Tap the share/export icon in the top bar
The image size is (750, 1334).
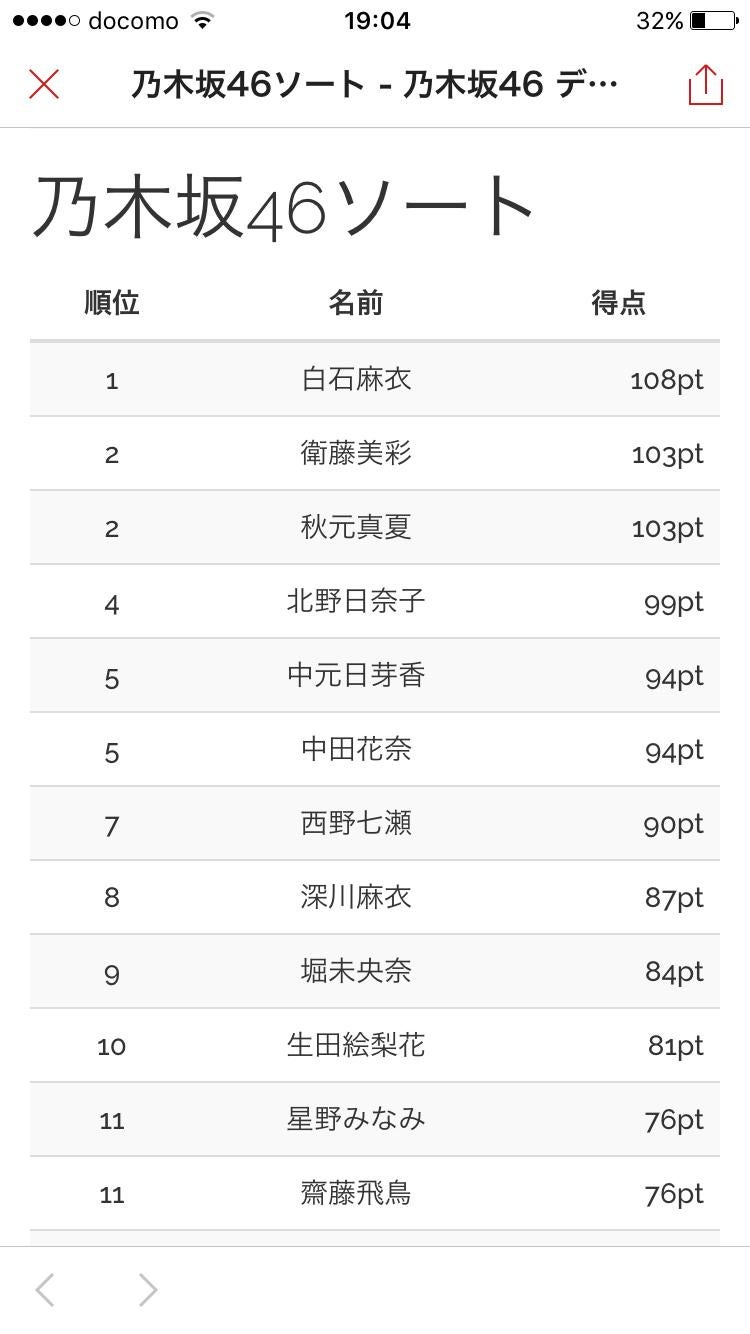pos(708,84)
